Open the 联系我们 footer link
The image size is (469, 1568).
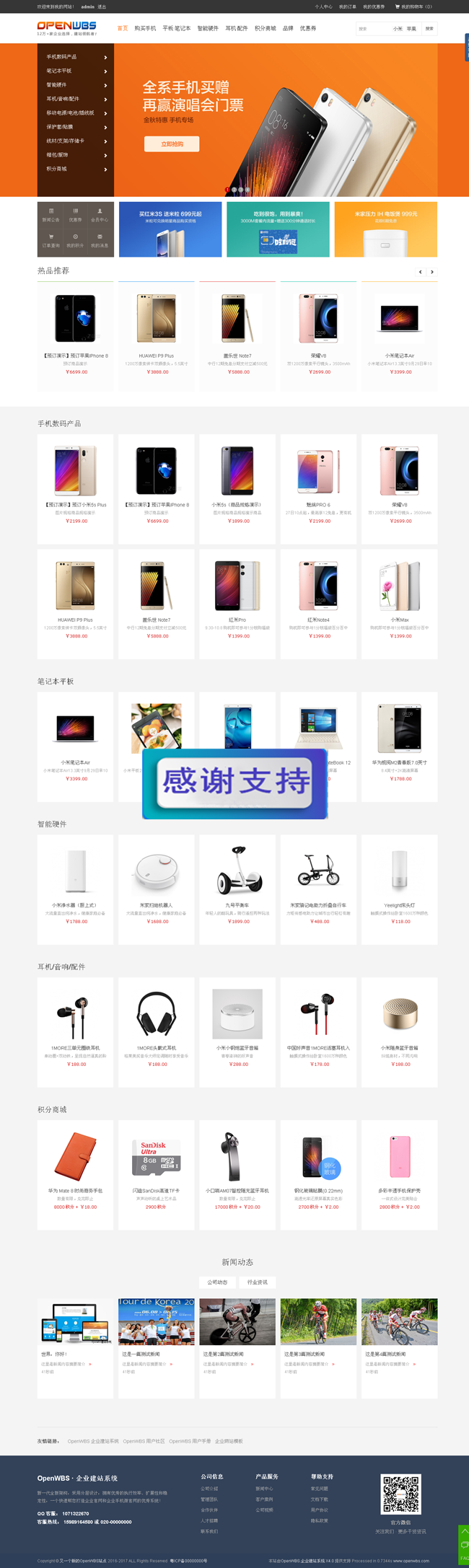click(x=209, y=1530)
